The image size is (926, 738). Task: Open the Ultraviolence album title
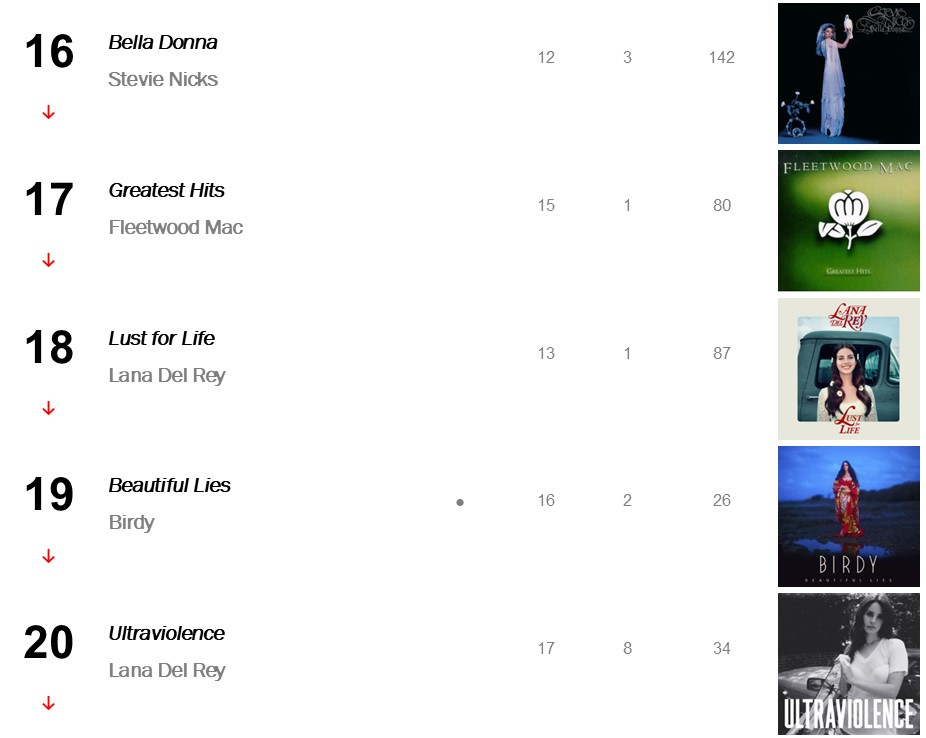tap(166, 633)
